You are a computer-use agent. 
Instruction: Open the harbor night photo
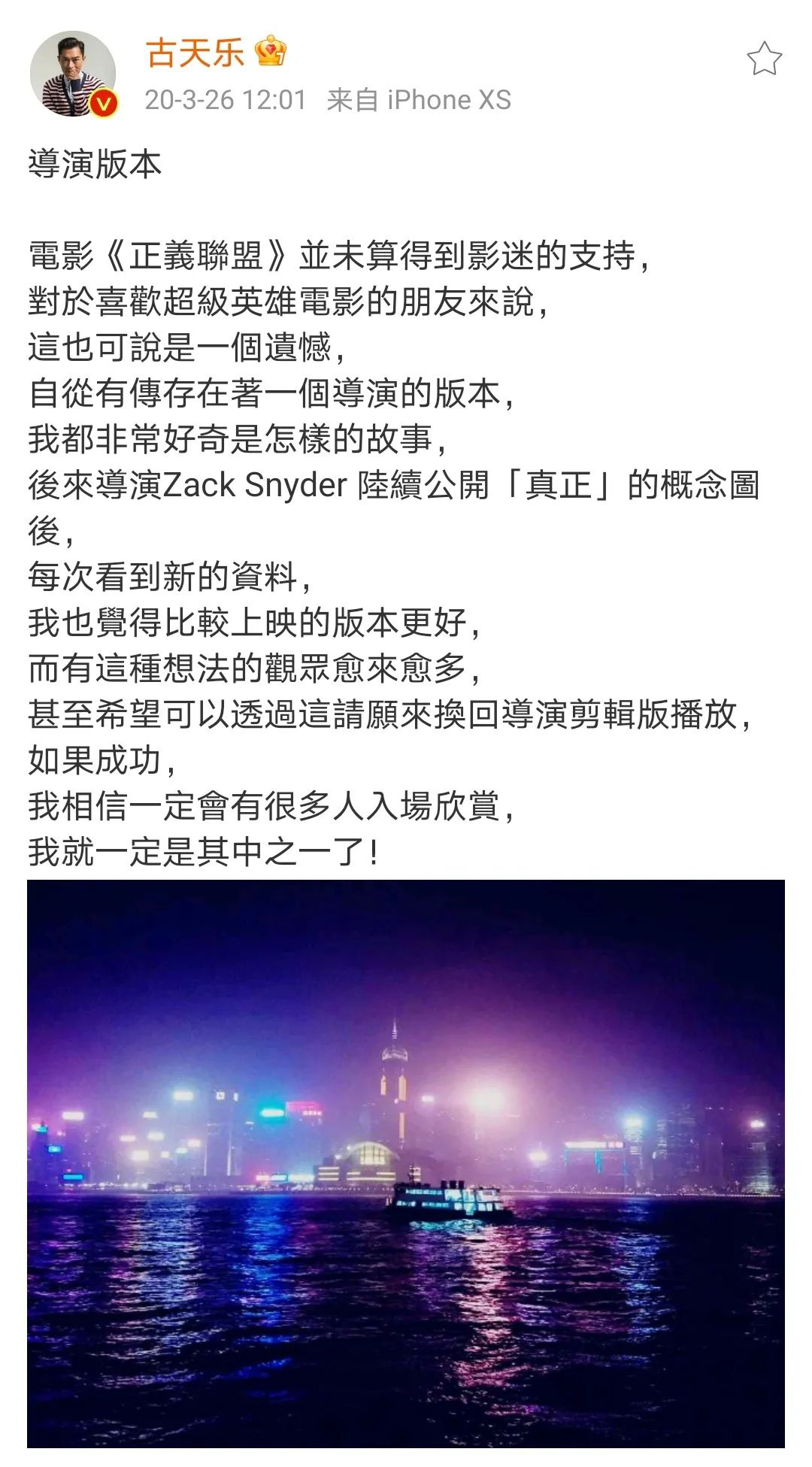(406, 1162)
